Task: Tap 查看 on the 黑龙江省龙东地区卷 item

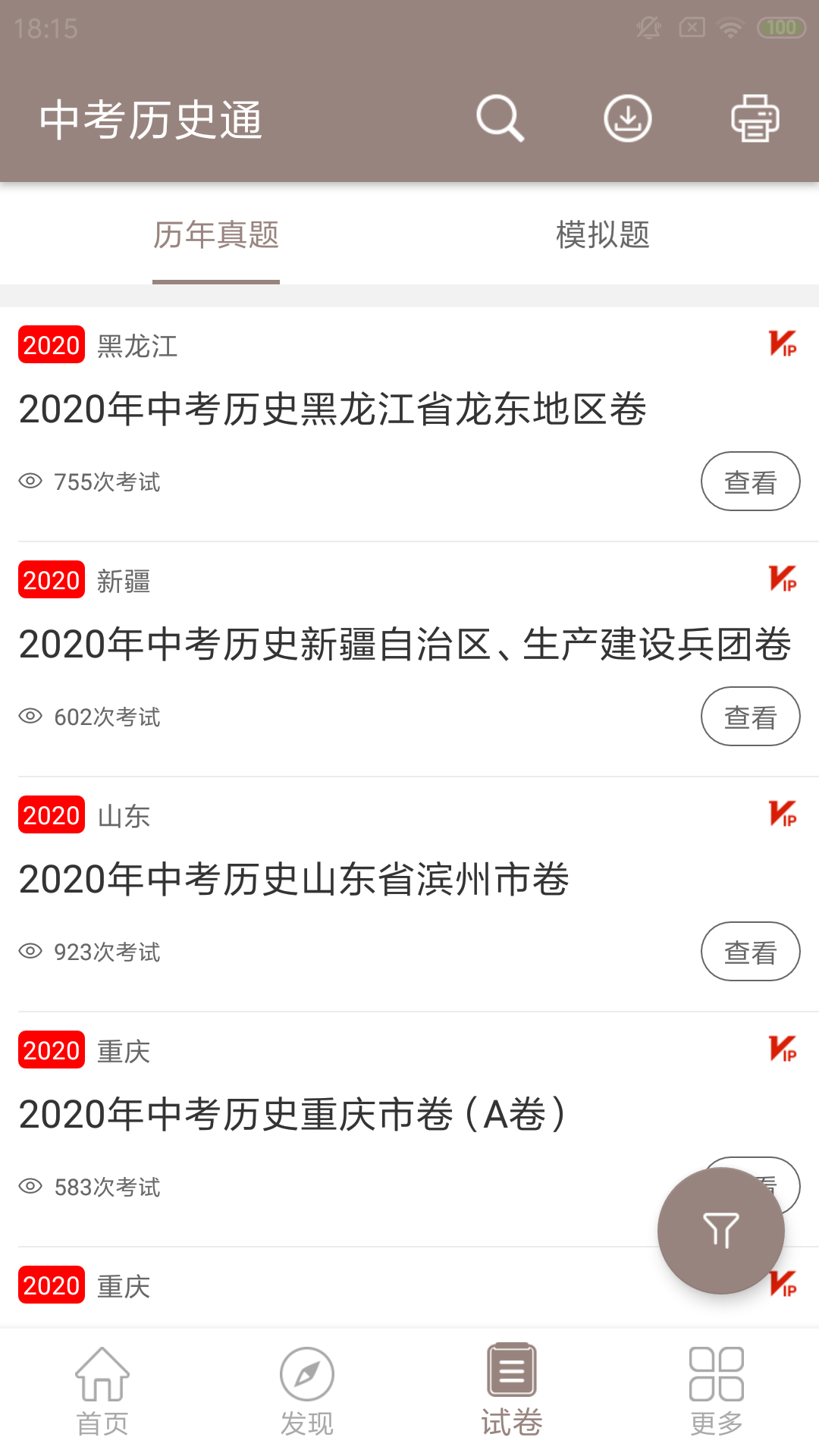Action: tap(750, 481)
